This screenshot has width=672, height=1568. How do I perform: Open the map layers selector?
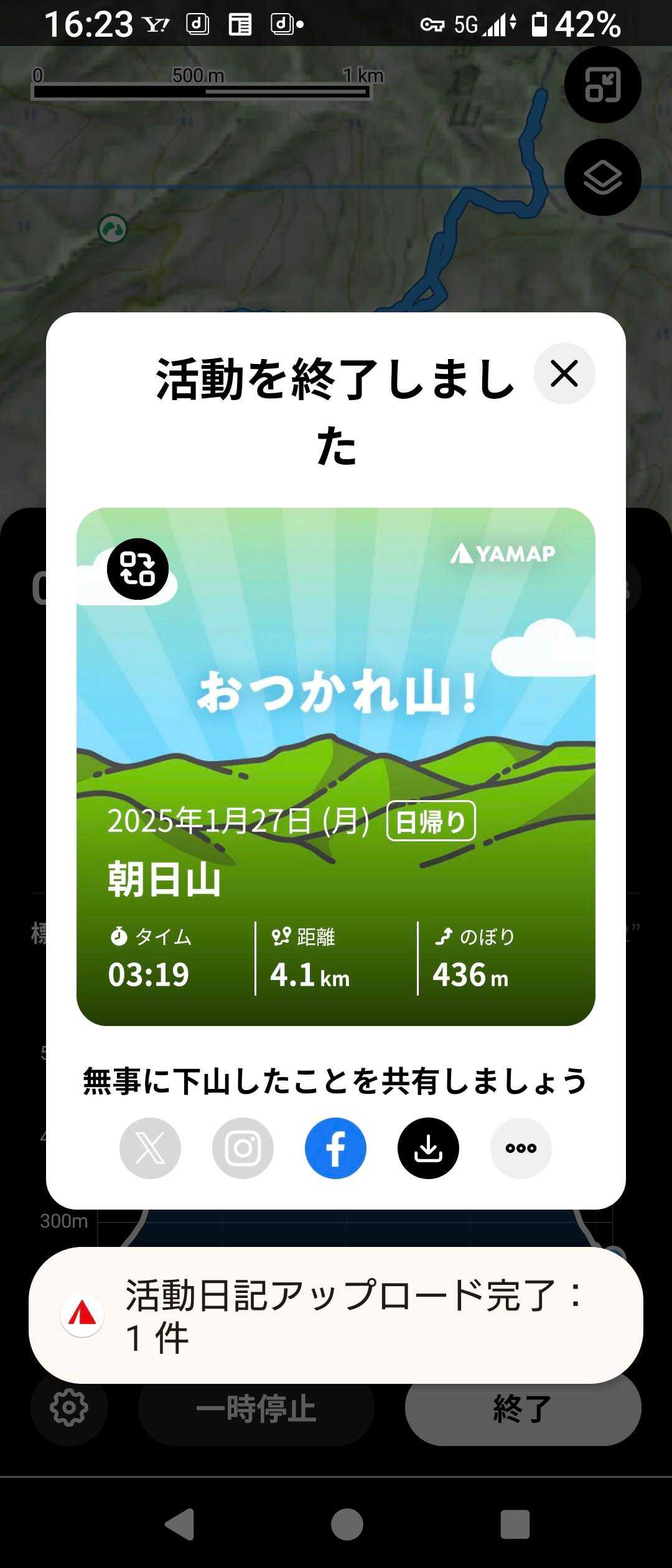coord(602,177)
